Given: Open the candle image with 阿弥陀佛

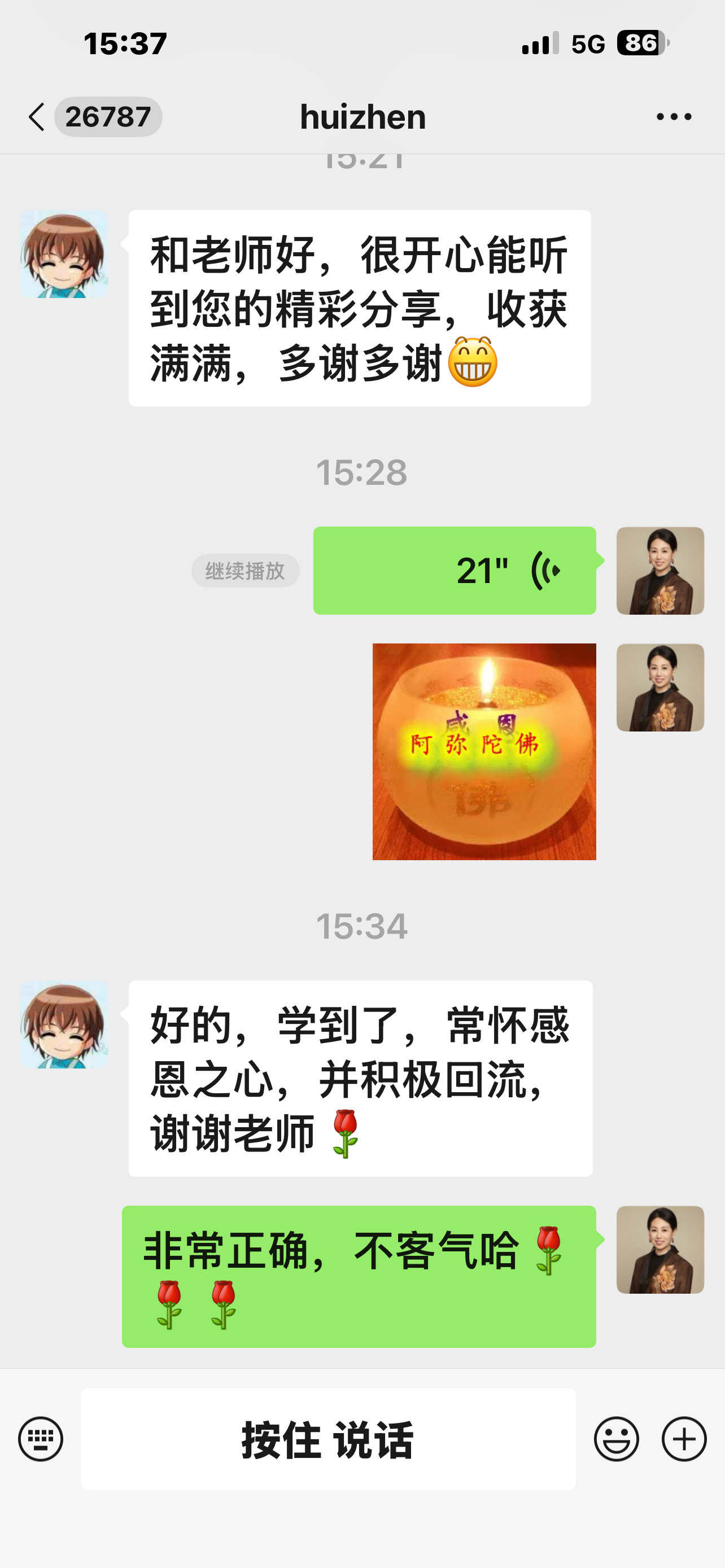Looking at the screenshot, I should point(484,751).
